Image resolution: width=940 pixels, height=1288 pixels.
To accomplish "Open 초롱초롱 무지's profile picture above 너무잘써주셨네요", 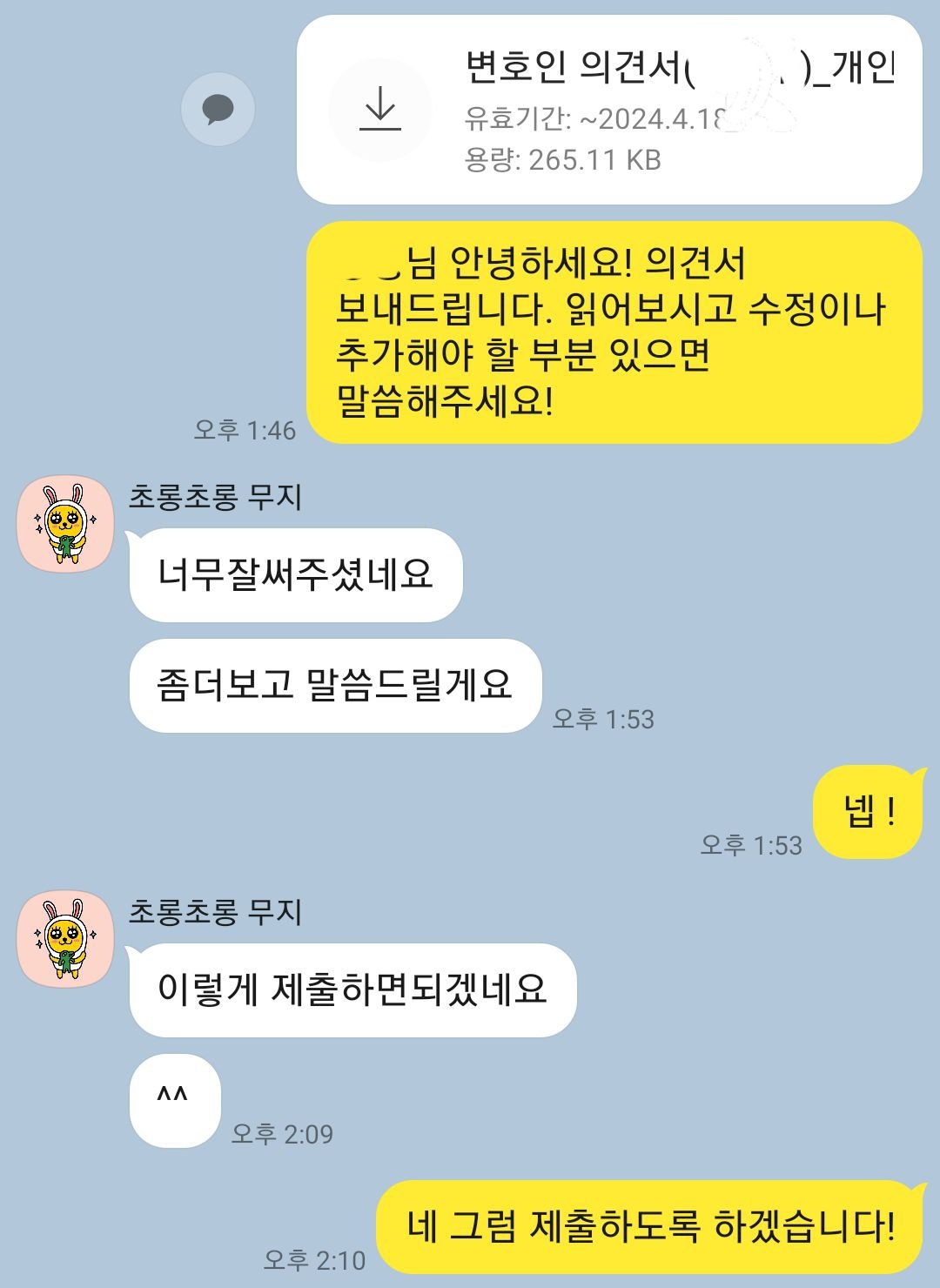I will click(x=66, y=524).
